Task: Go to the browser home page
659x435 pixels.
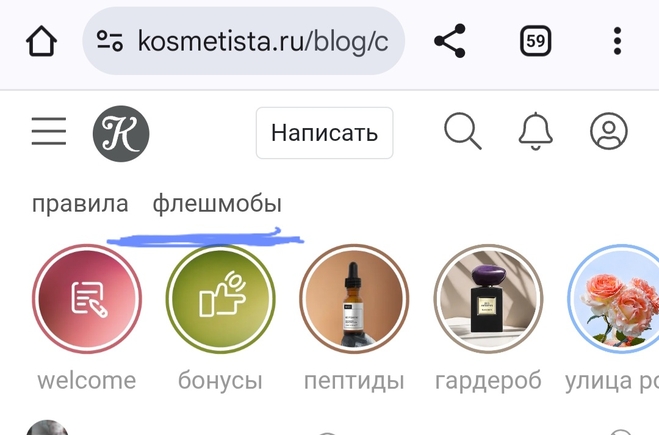Action: pos(41,41)
